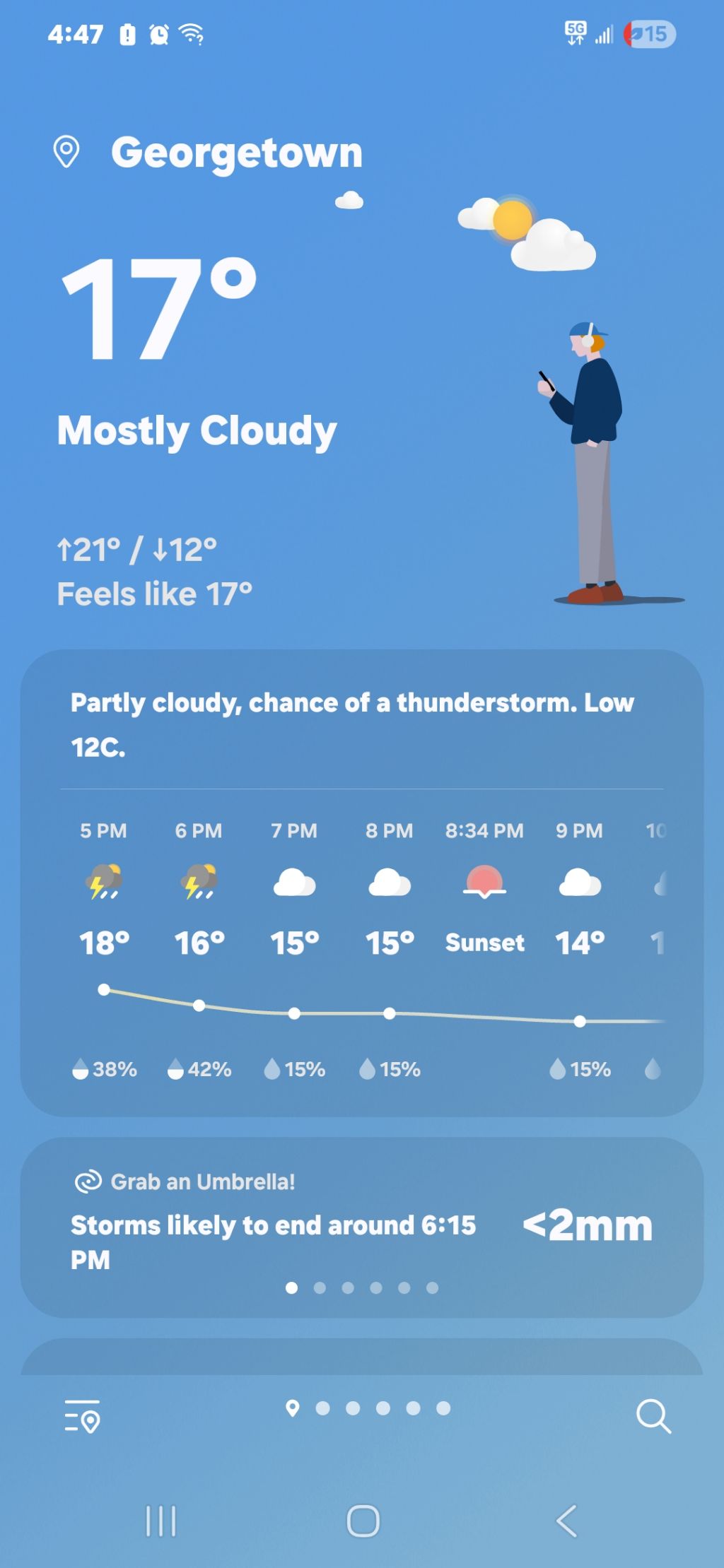Jump to last location page dot
The image size is (724, 1568).
point(443,1408)
